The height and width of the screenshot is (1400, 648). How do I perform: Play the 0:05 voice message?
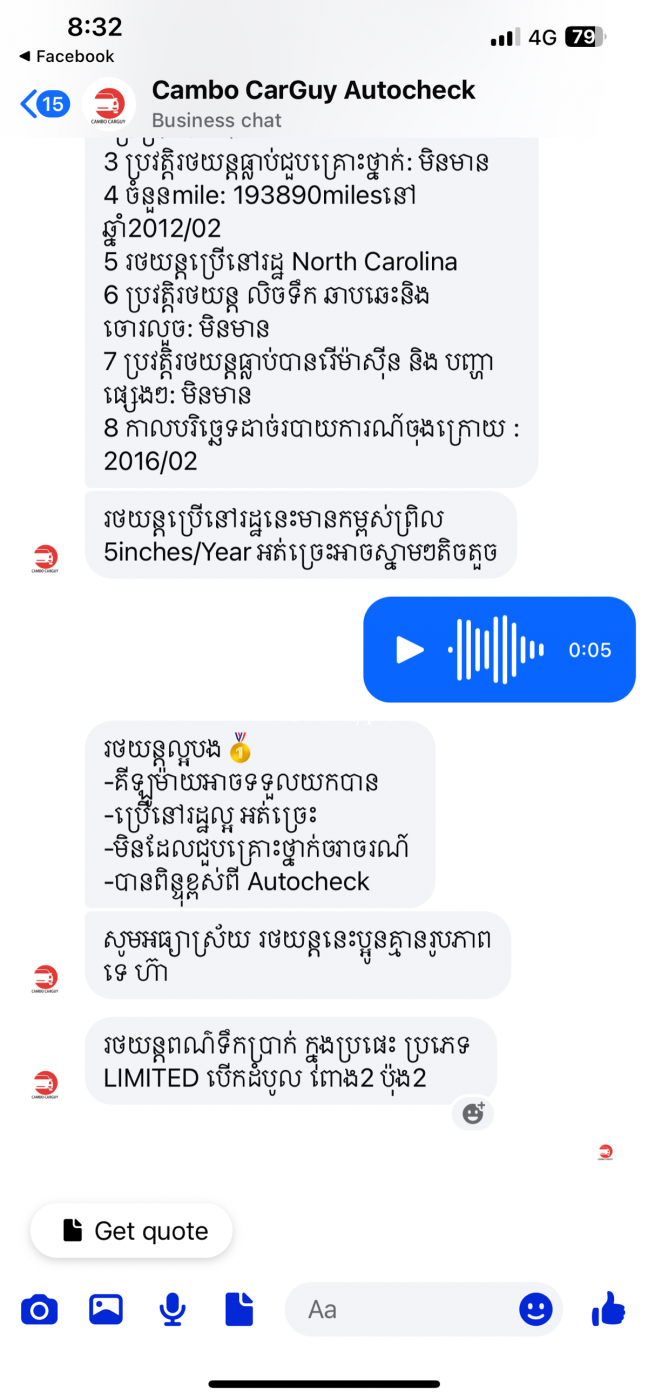click(410, 650)
